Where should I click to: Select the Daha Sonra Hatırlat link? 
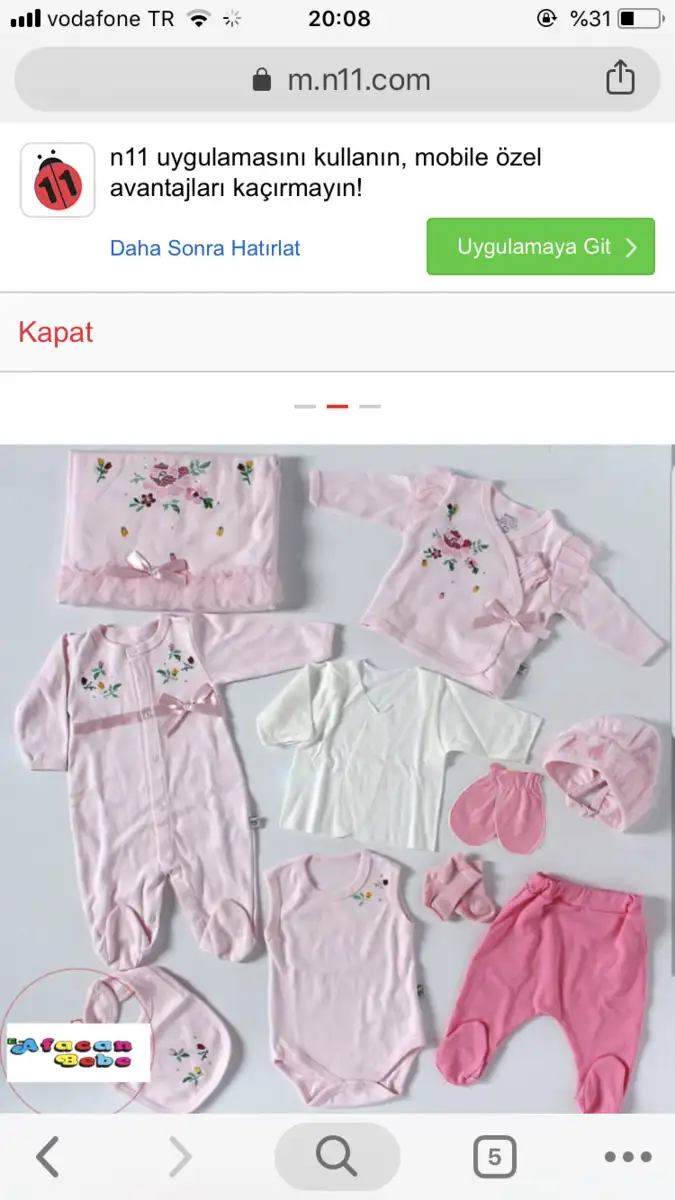[205, 248]
